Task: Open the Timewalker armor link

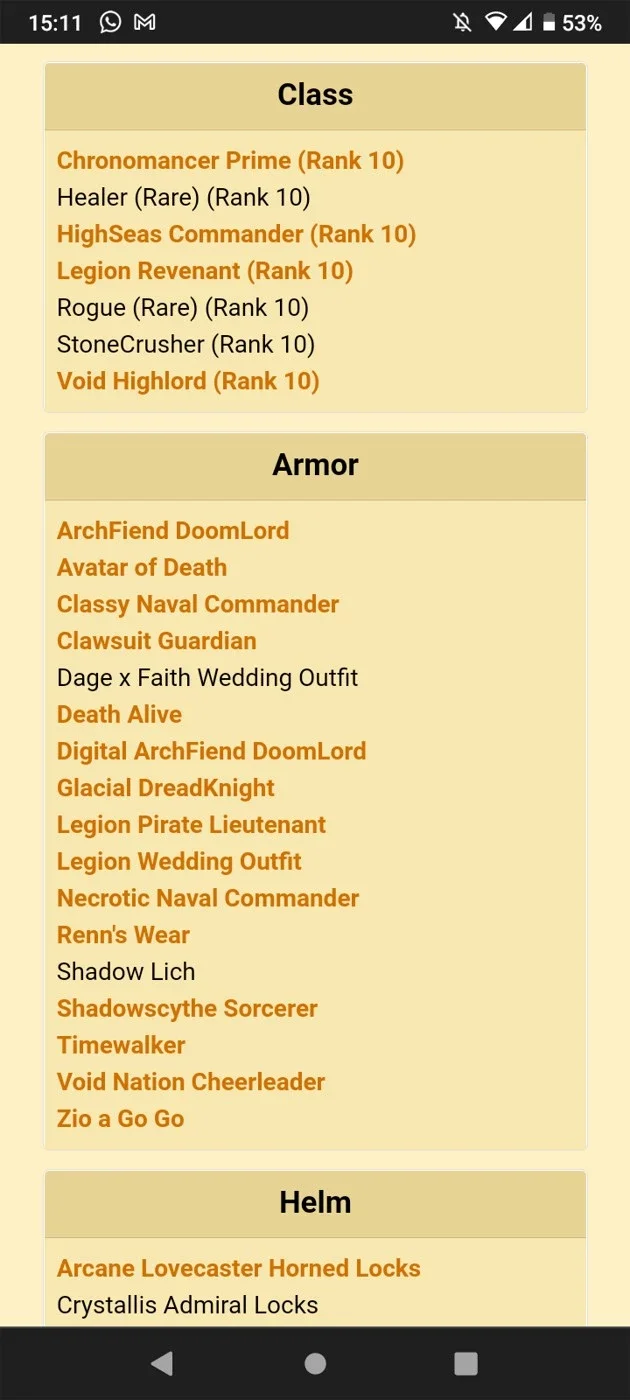Action: [121, 1045]
